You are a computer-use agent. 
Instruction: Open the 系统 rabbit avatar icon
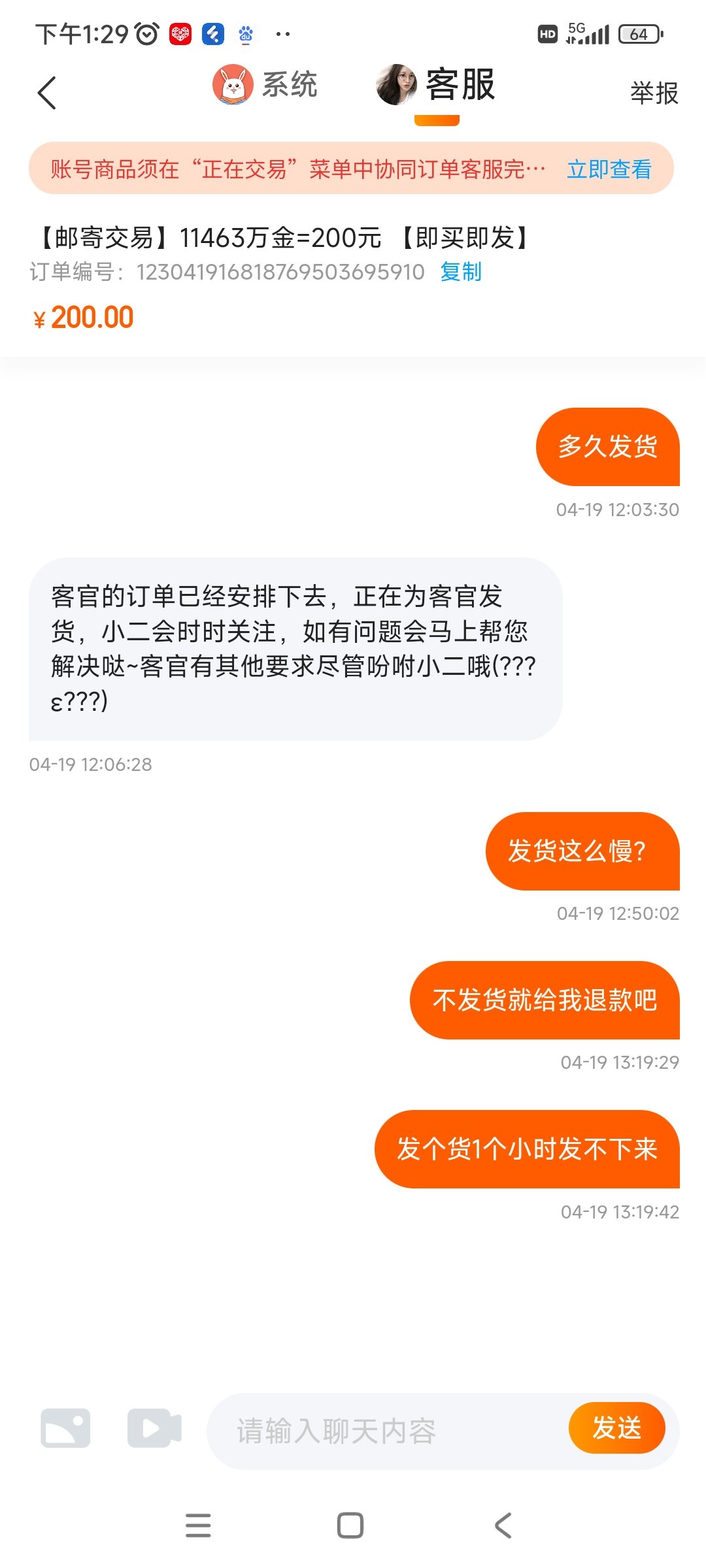tap(233, 84)
